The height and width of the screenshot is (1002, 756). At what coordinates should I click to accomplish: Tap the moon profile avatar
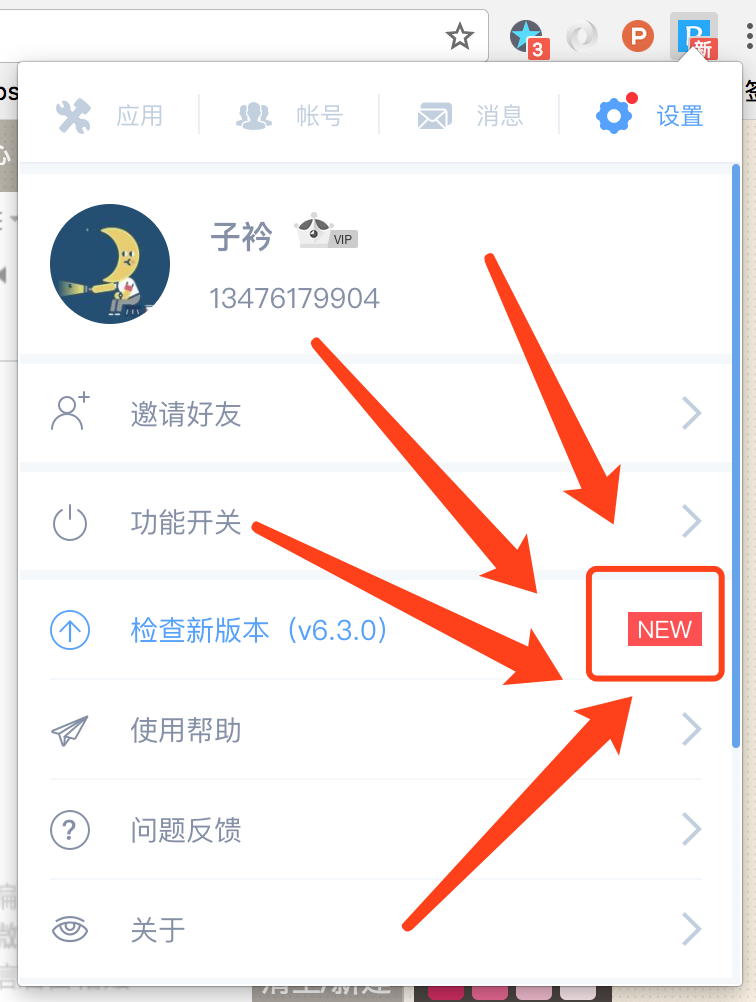coord(110,264)
